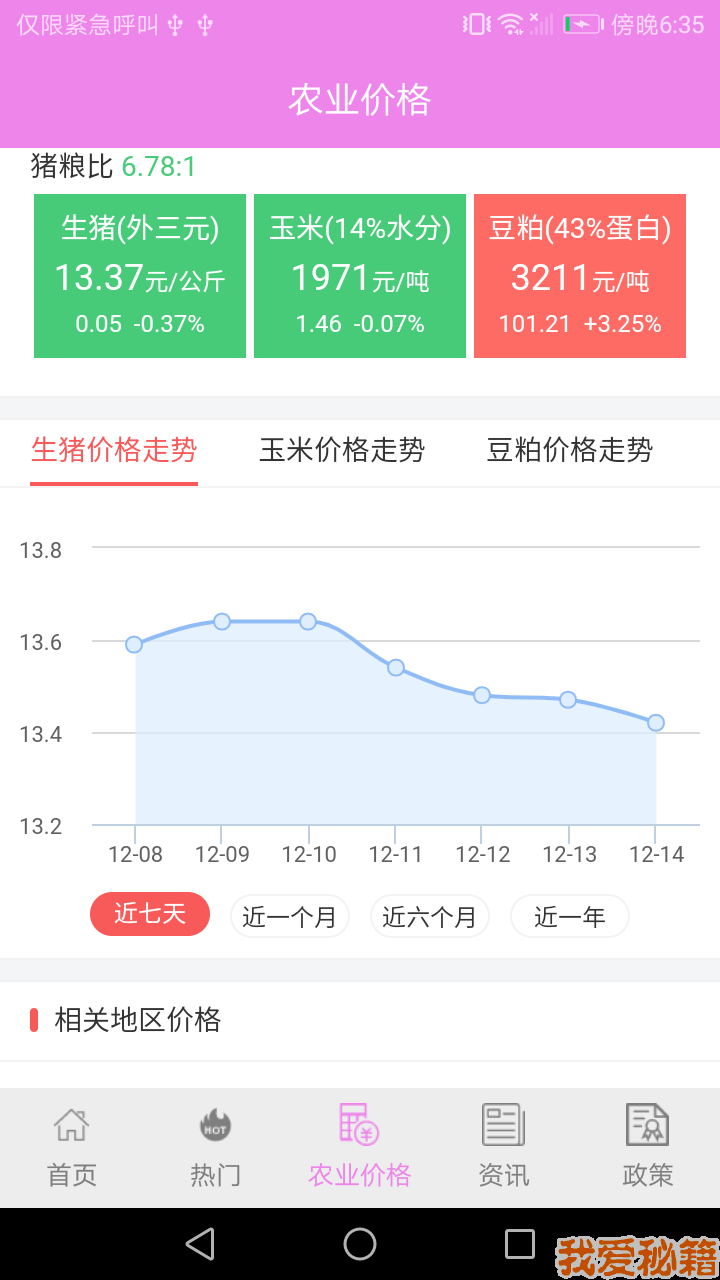Tap the system back button
The width and height of the screenshot is (720, 1280).
(200, 1244)
